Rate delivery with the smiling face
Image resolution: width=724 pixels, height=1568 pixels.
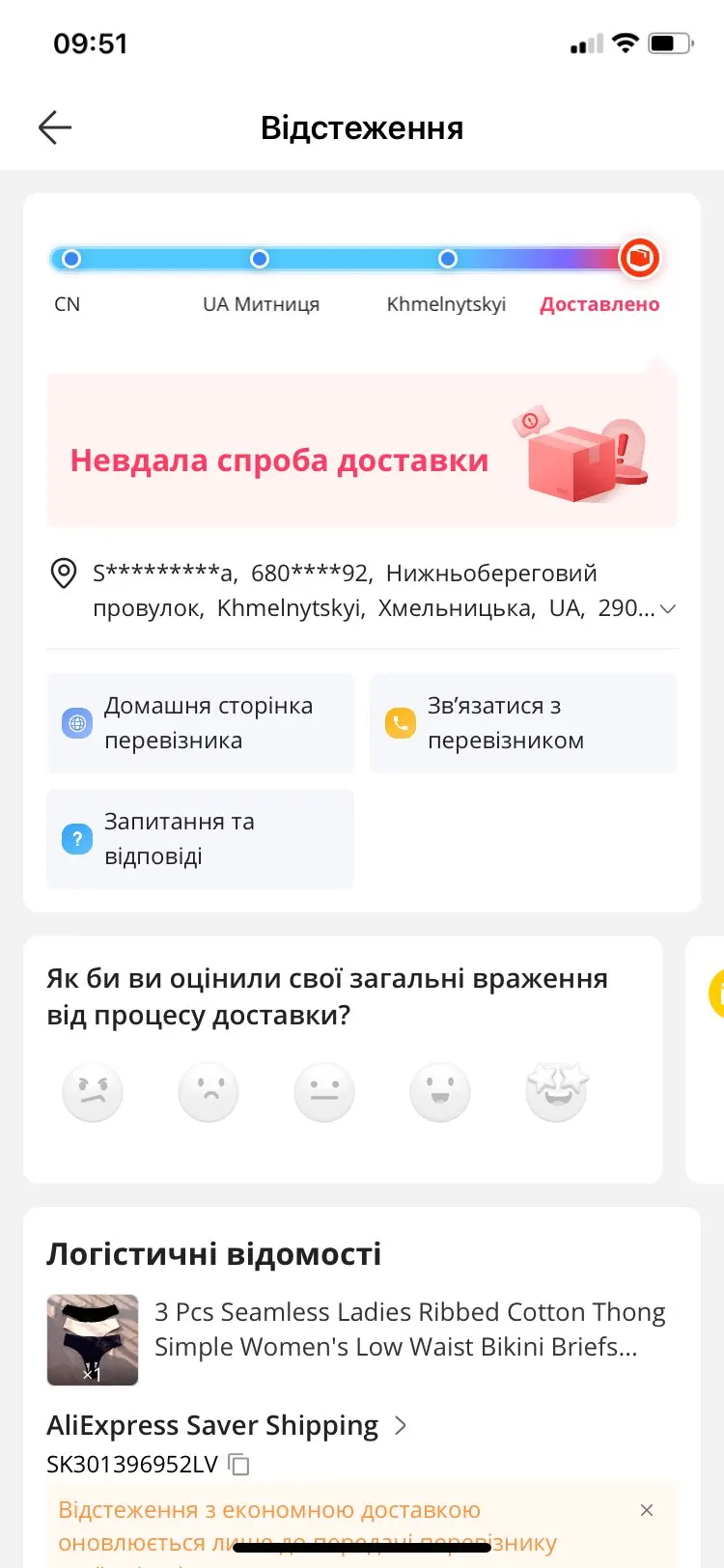440,1092
